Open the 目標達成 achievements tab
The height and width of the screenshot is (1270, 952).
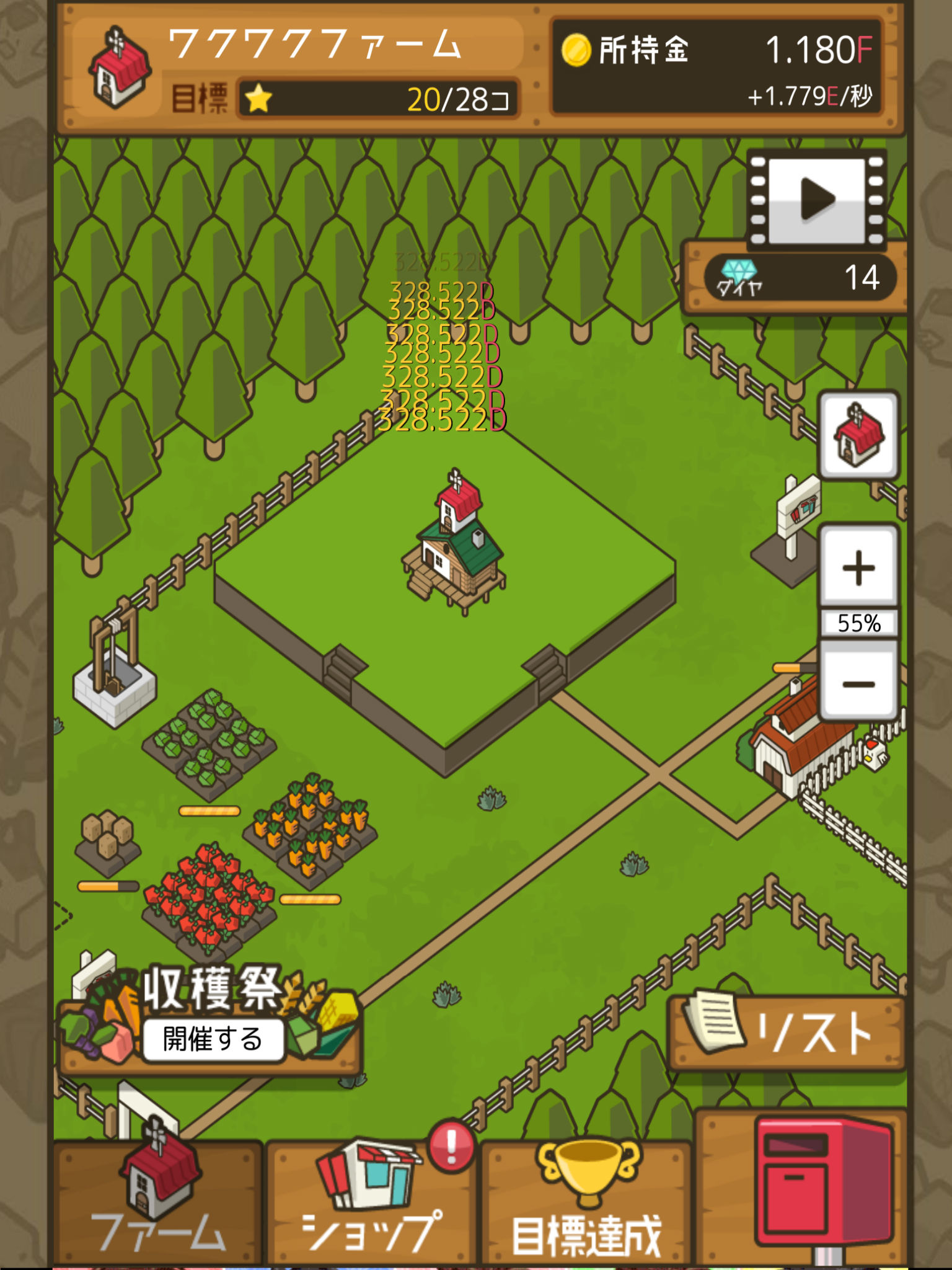click(x=586, y=1203)
